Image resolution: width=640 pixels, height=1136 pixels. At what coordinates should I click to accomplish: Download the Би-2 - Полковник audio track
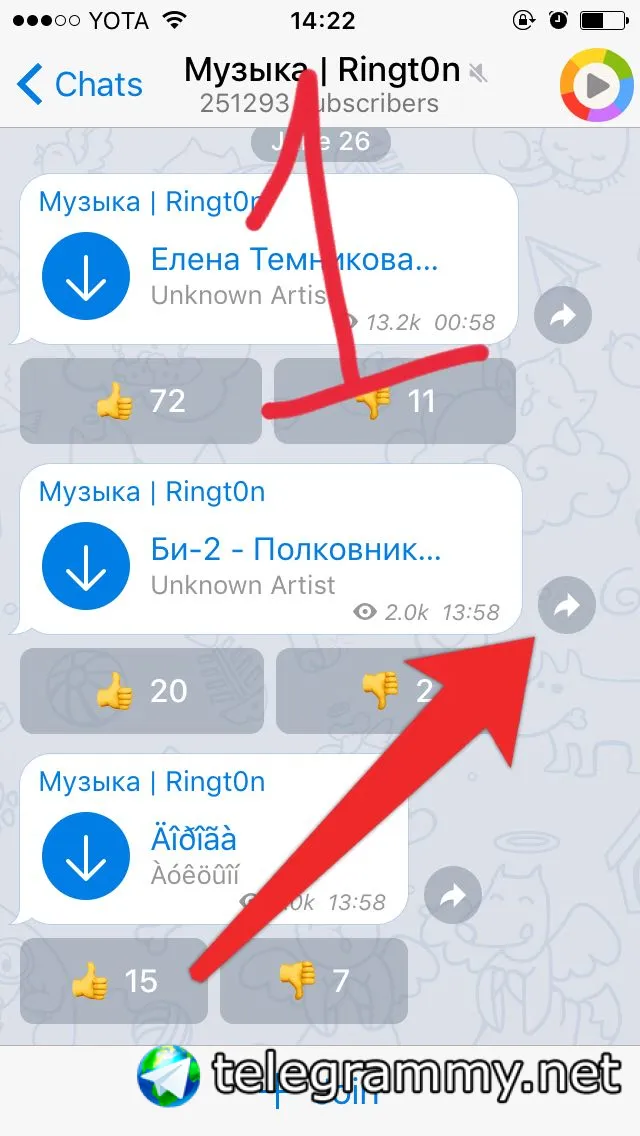click(x=86, y=565)
